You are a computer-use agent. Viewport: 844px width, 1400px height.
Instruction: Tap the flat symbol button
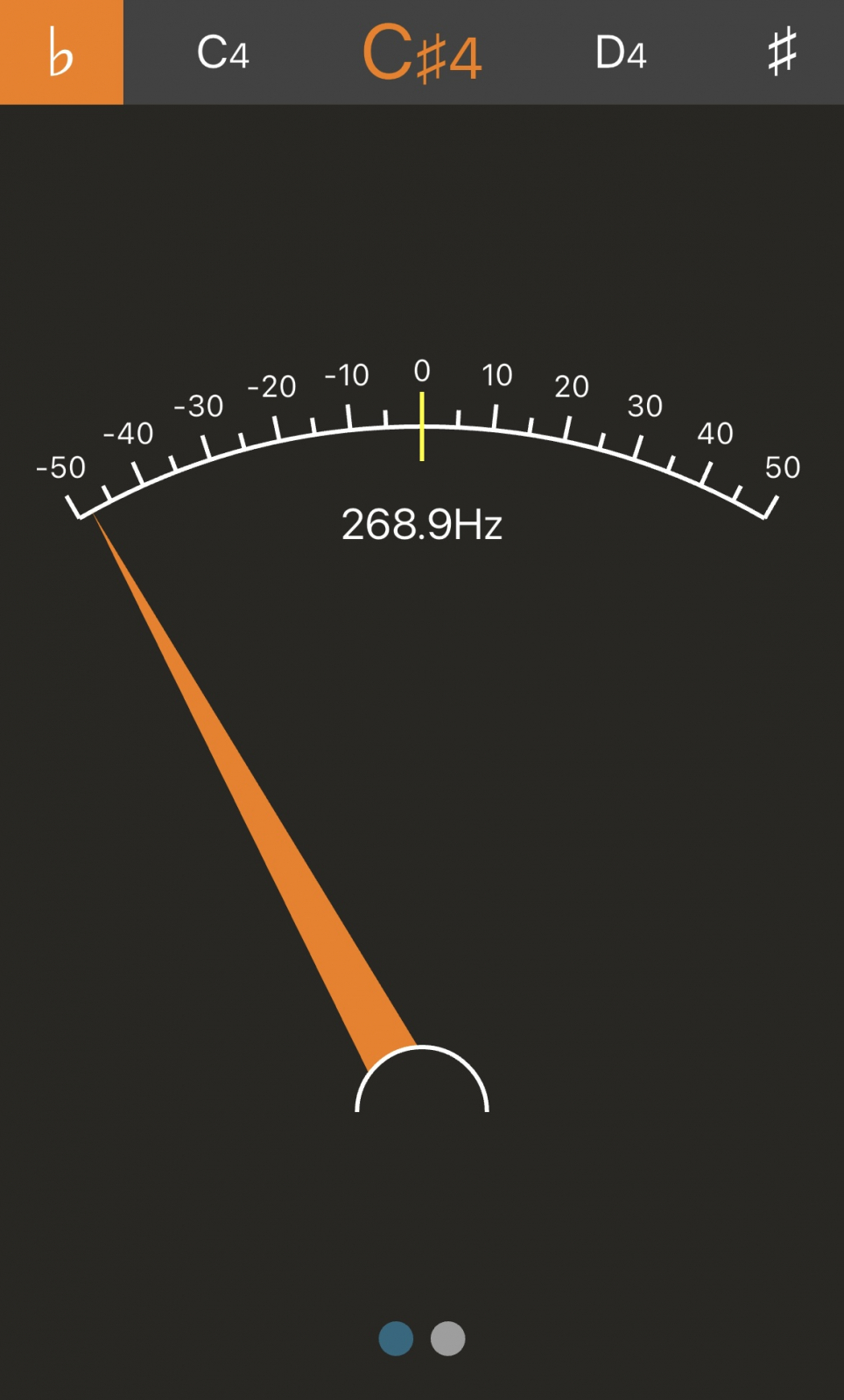(x=61, y=52)
